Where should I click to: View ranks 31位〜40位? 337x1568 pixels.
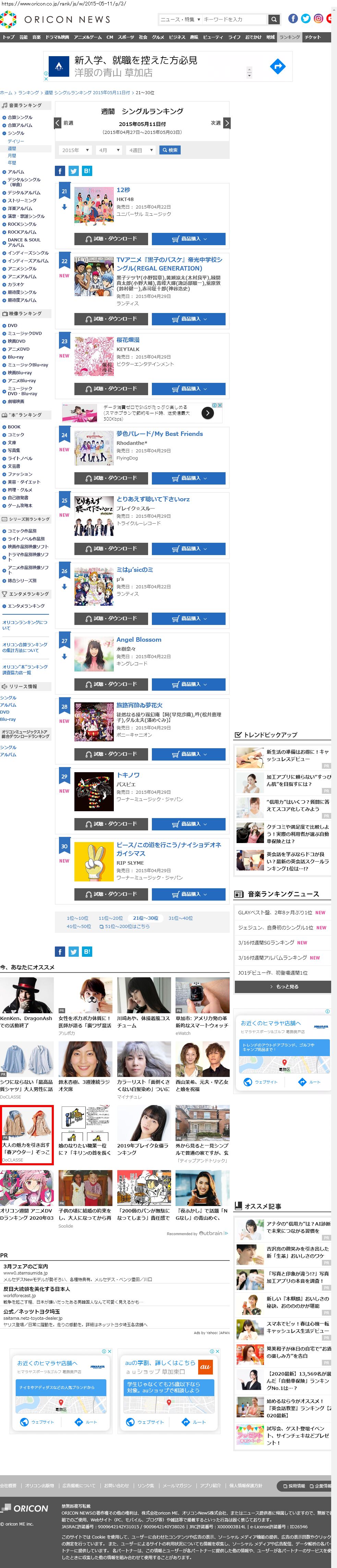180,918
